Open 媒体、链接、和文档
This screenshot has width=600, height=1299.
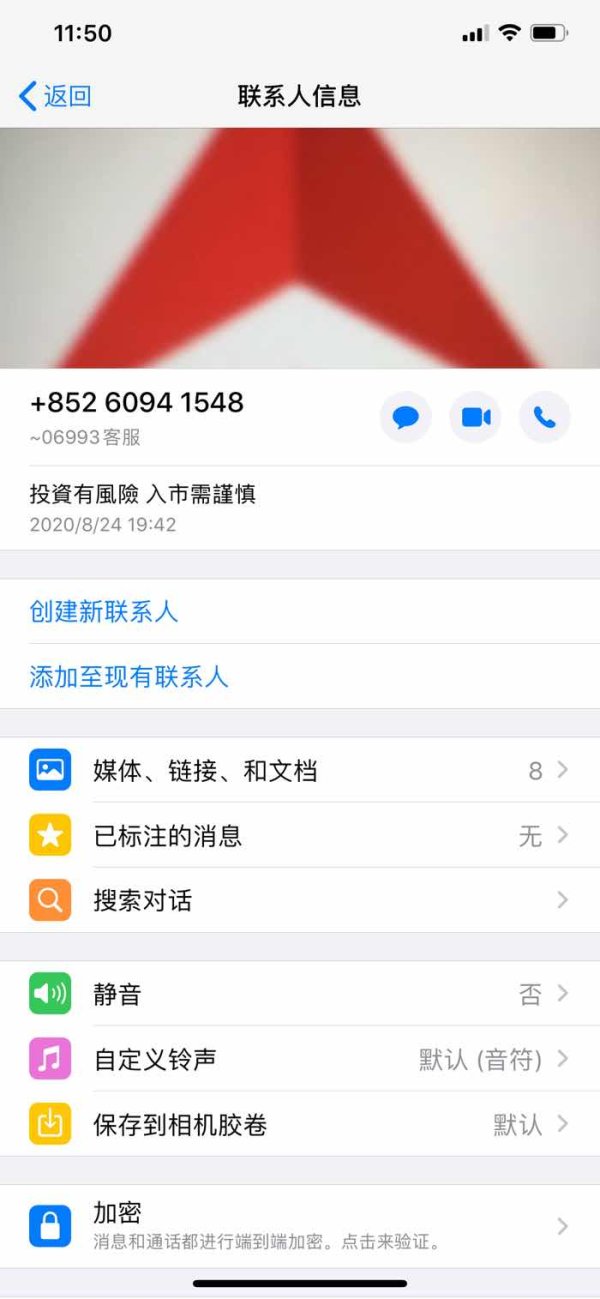pos(300,770)
